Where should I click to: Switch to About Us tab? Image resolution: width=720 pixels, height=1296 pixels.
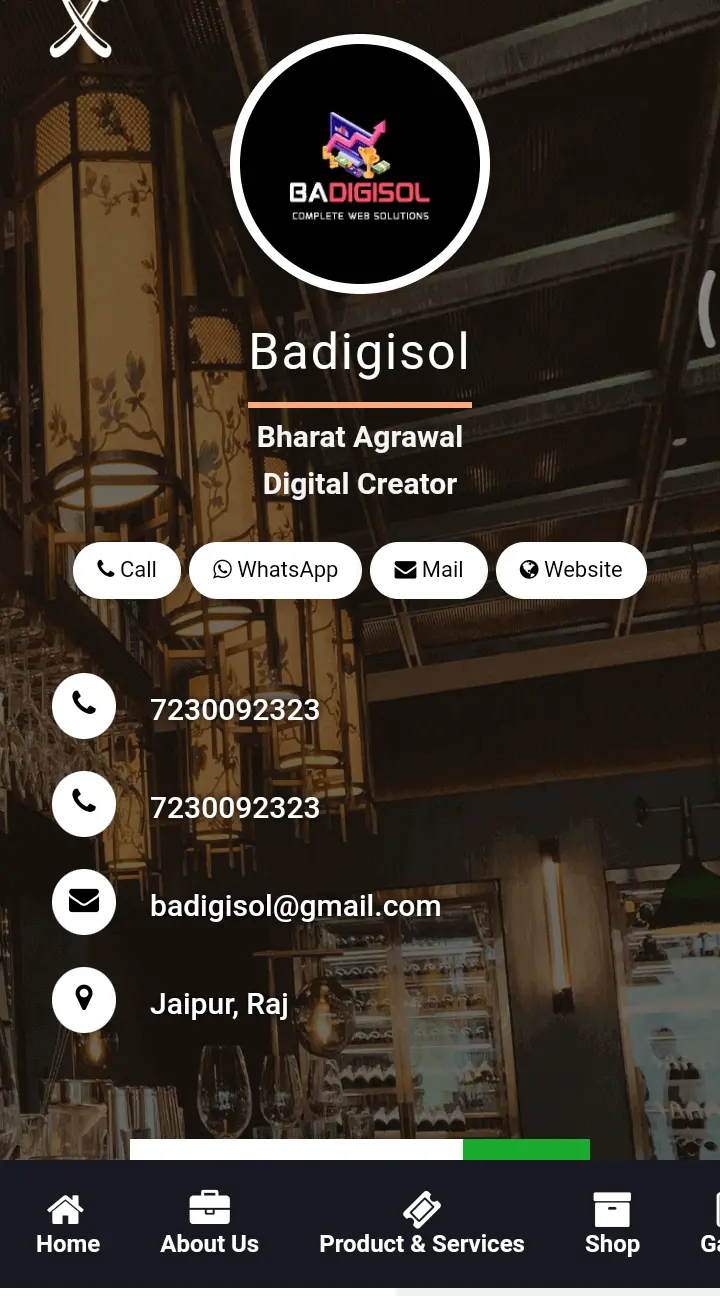click(210, 1224)
